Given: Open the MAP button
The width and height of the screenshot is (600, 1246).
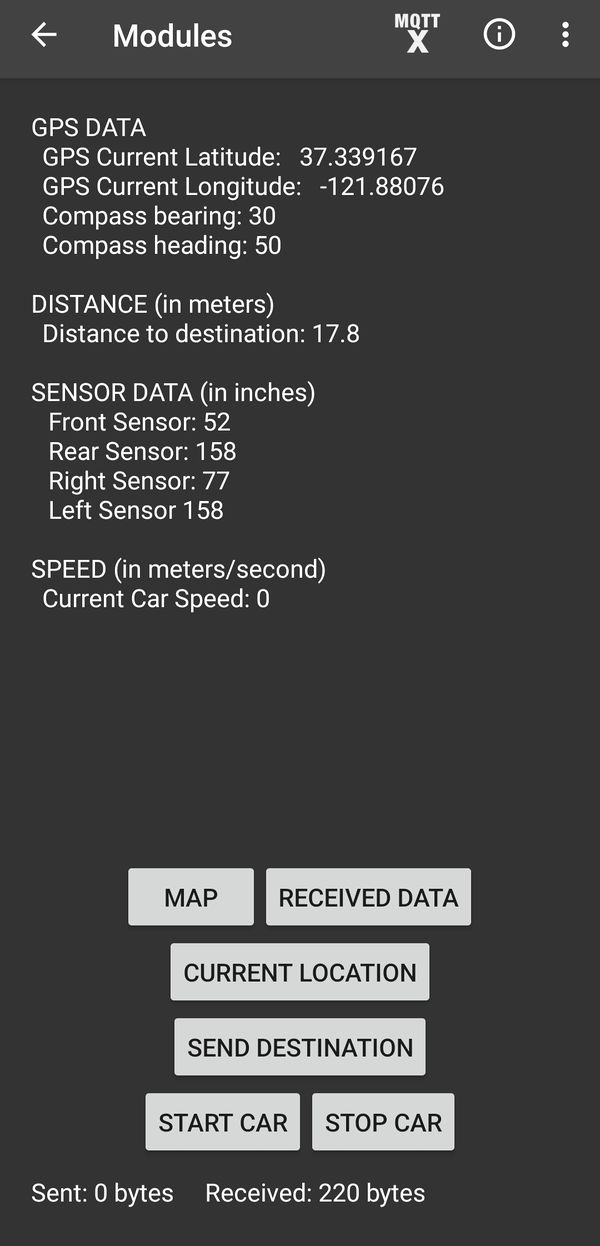Looking at the screenshot, I should click(191, 897).
